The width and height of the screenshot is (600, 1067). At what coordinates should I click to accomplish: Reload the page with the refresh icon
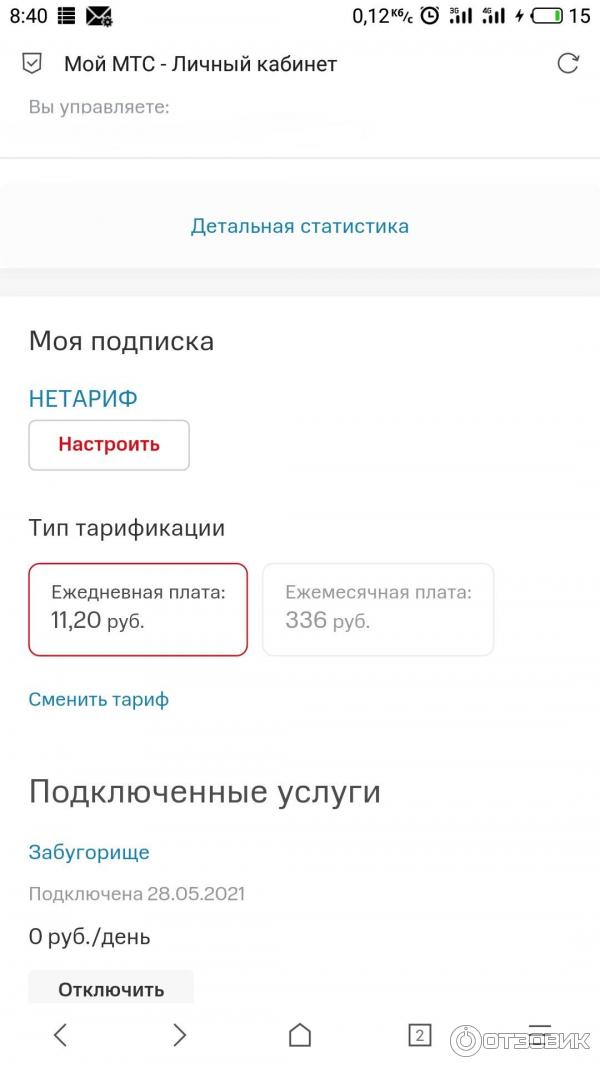[x=567, y=64]
